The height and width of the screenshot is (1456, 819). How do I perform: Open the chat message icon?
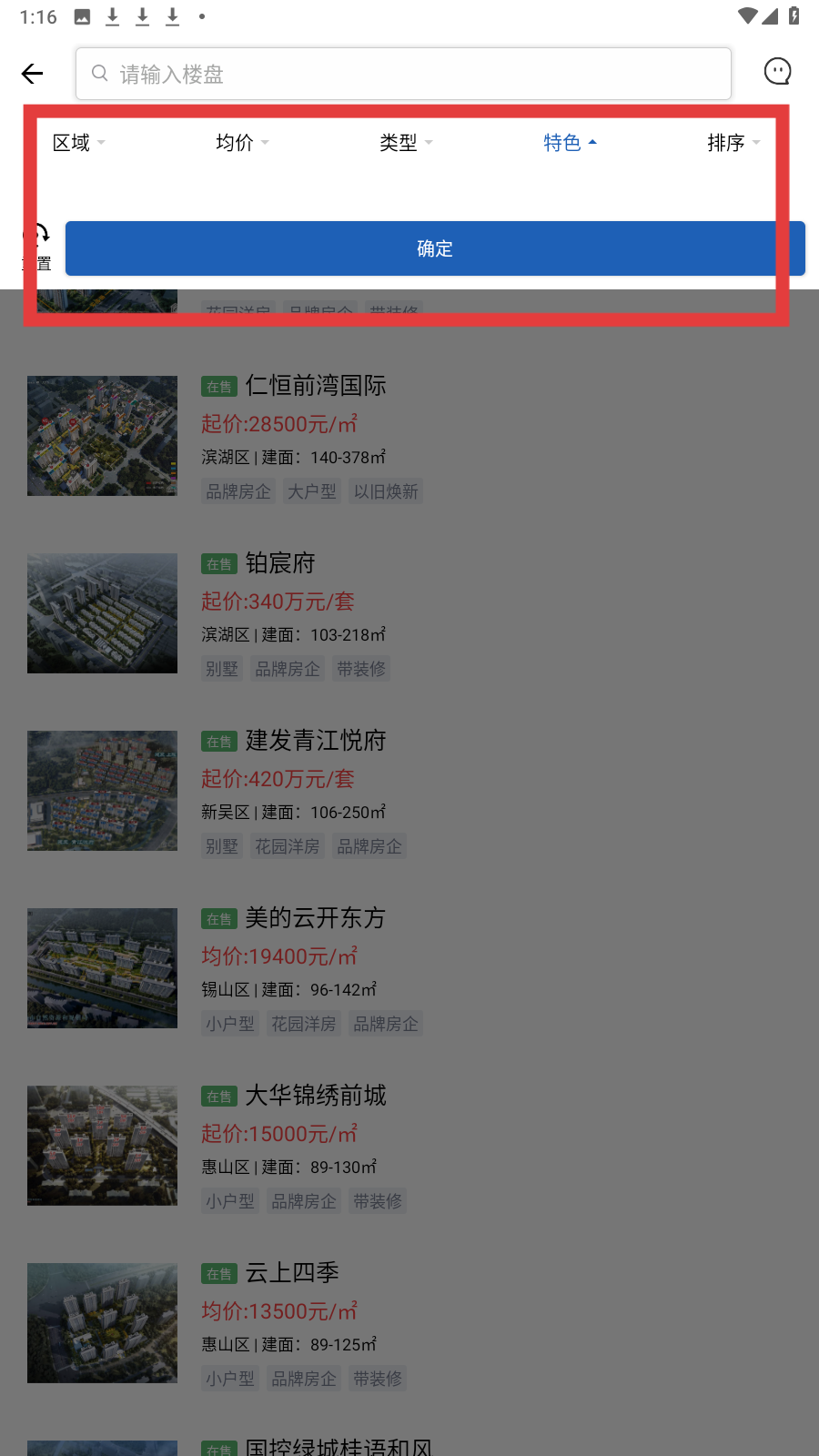click(x=777, y=72)
